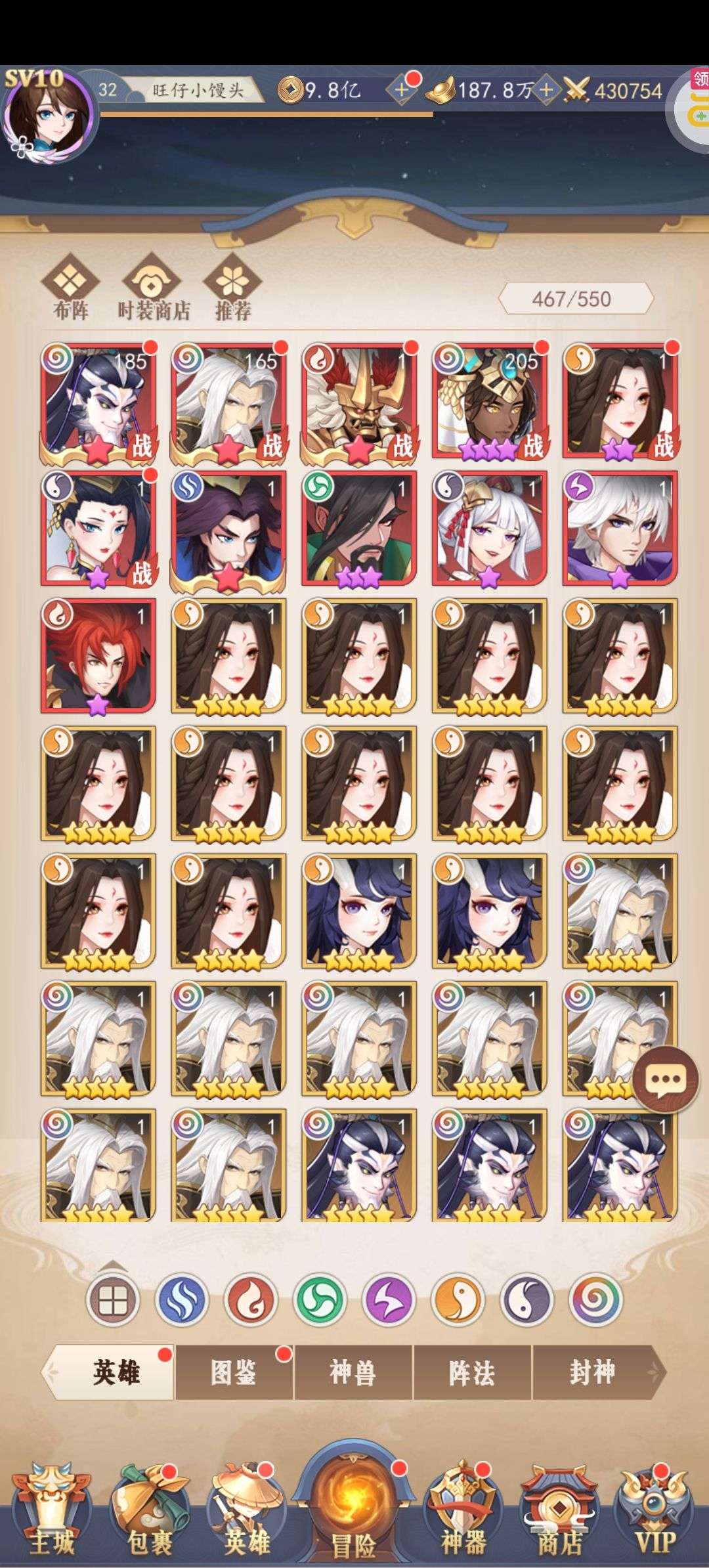This screenshot has height=1568, width=709.
Task: Switch to the 神兽 tab
Action: pyautogui.click(x=353, y=1372)
